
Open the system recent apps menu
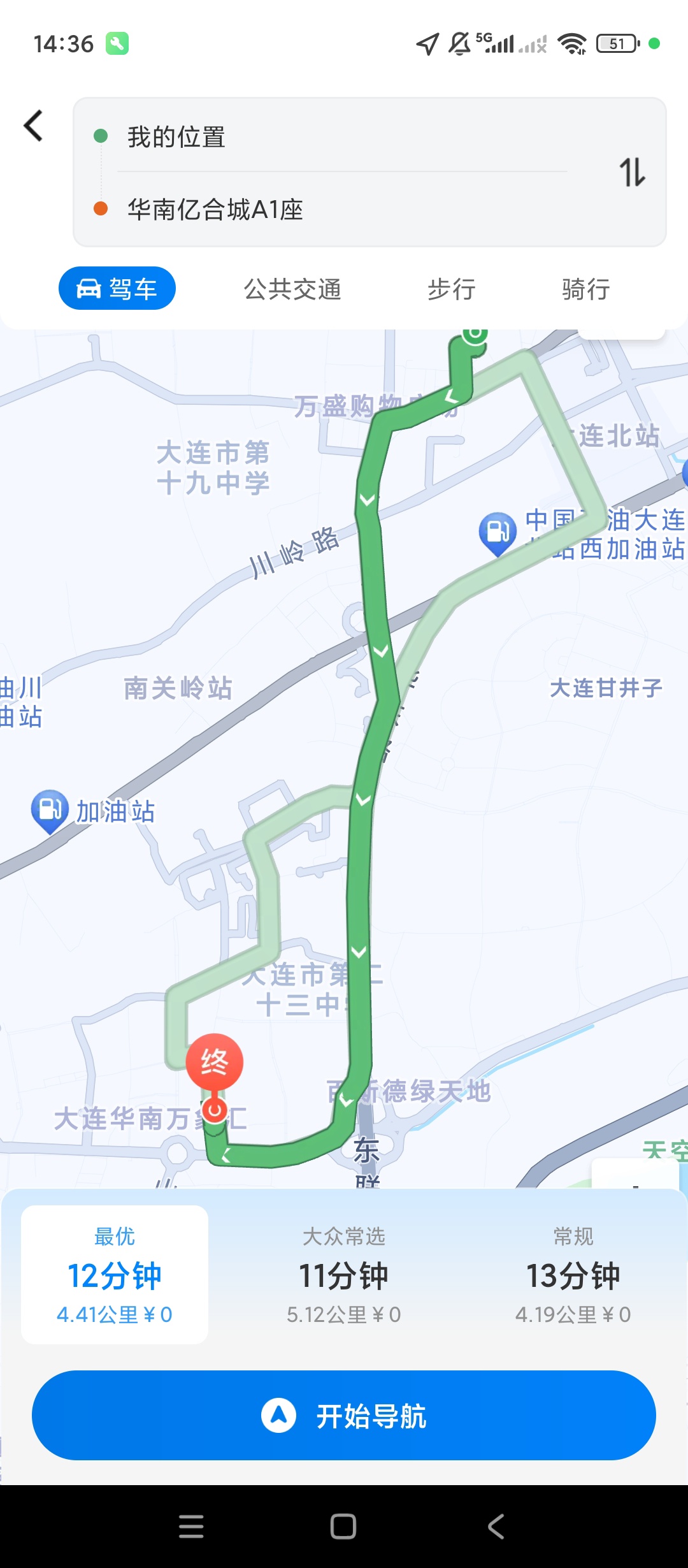click(191, 1527)
